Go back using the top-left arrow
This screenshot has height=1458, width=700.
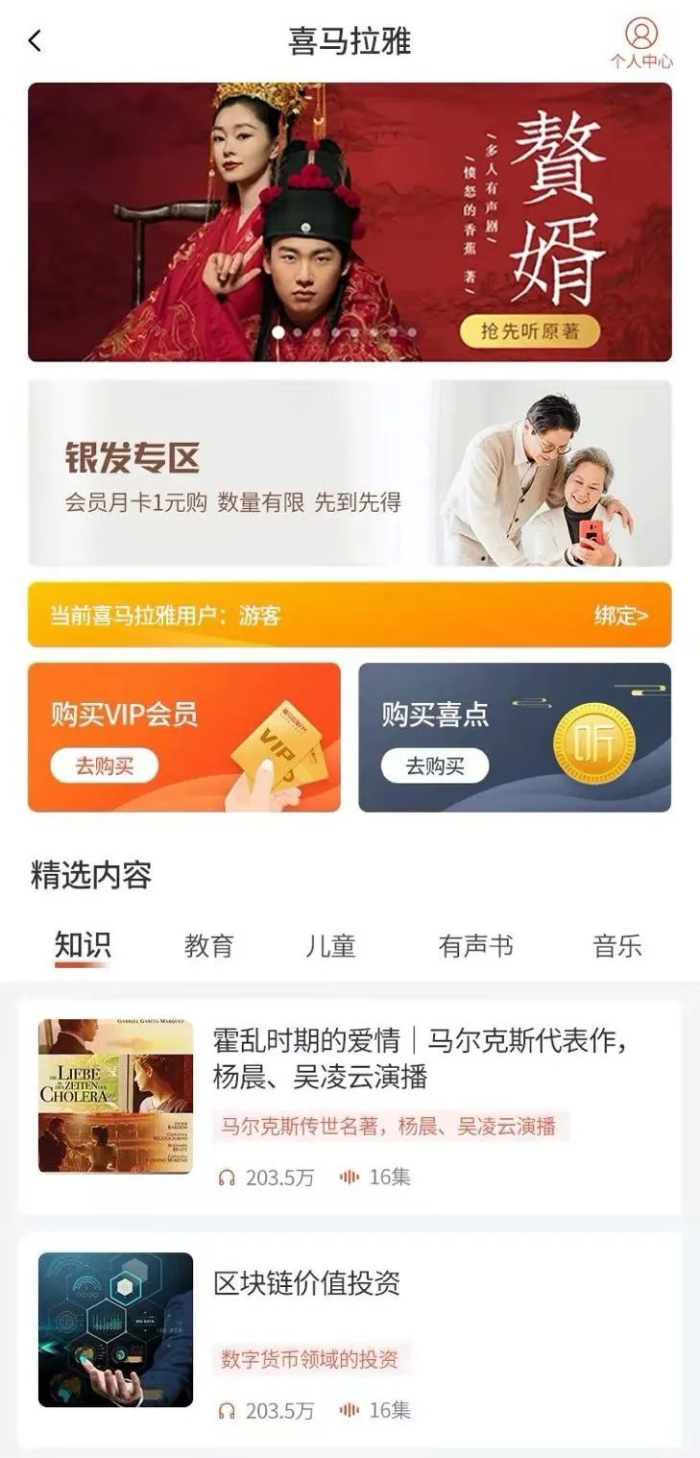[x=35, y=41]
